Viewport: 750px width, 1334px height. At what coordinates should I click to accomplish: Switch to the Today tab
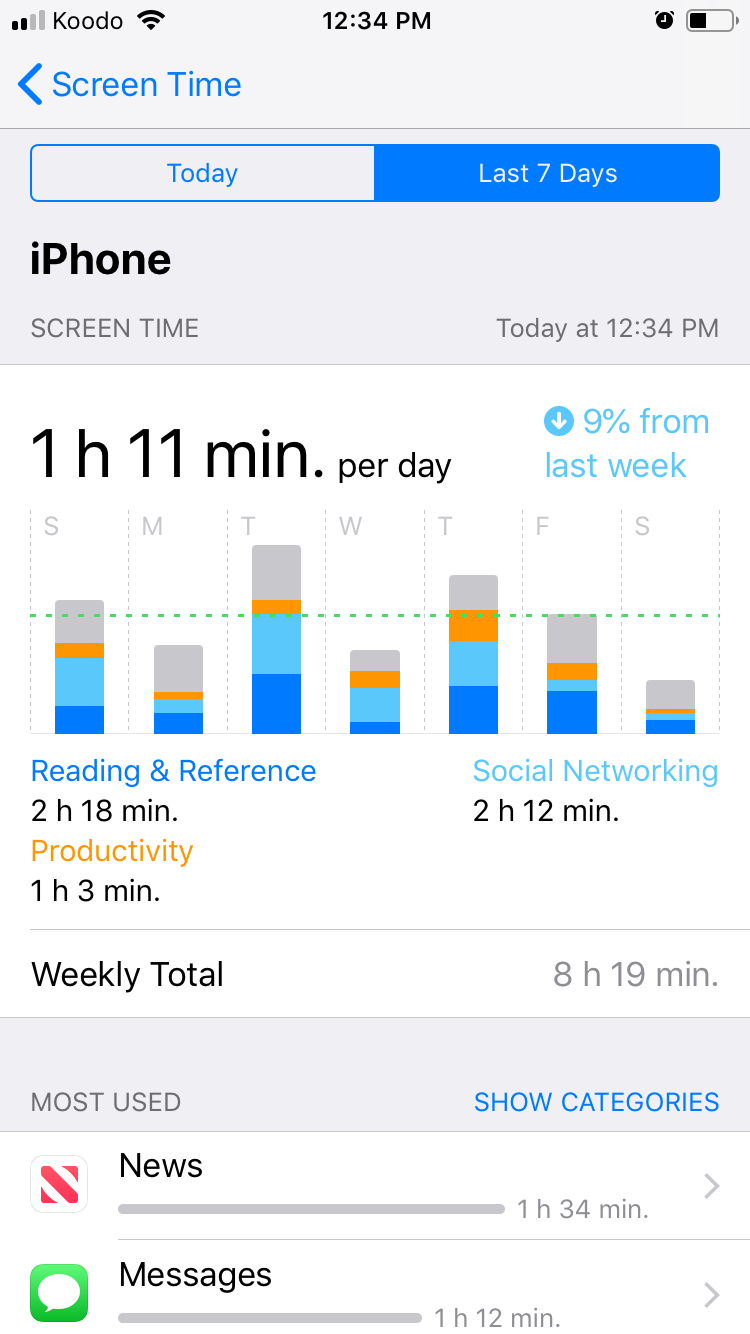[x=202, y=172]
